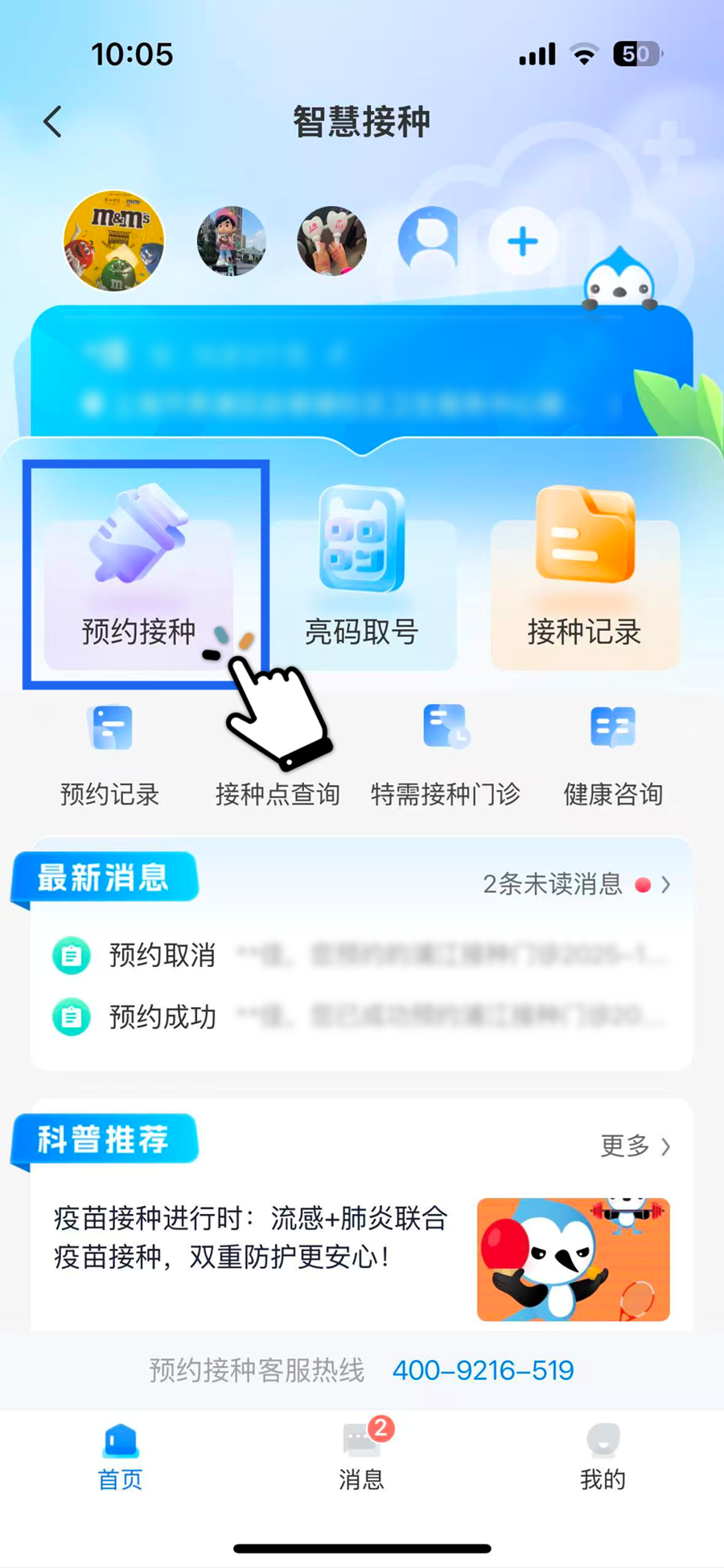Open 健康咨询 health consultation
Screen dimensions: 724x1568
[613, 755]
